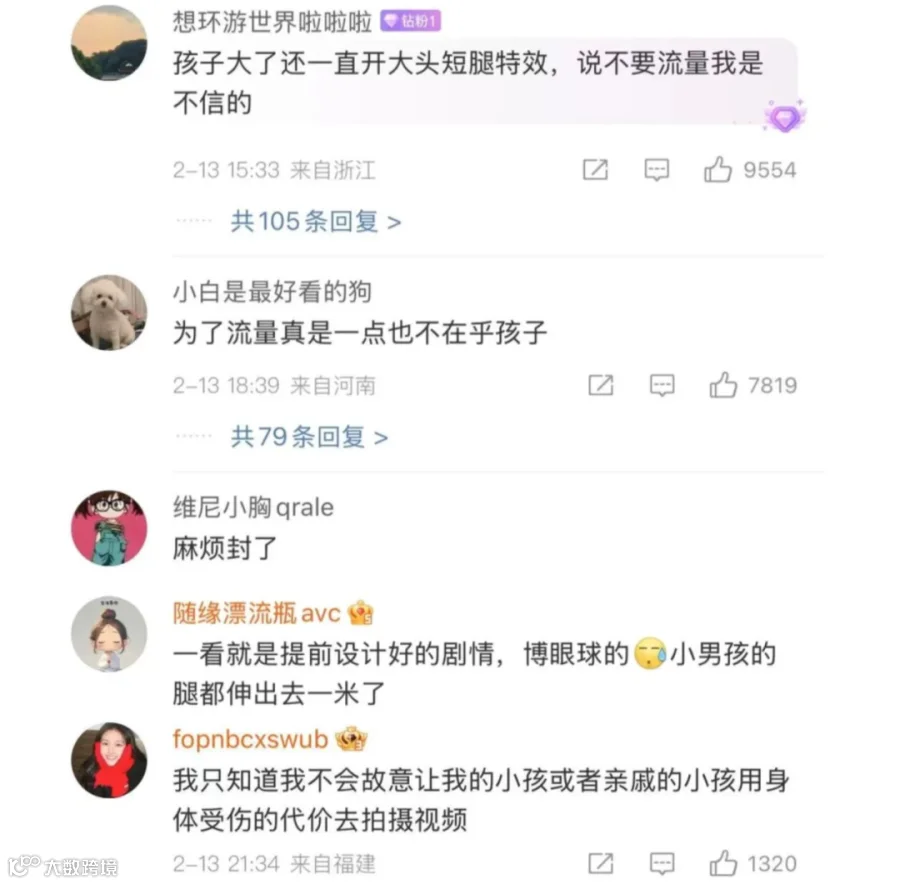This screenshot has width=900, height=884.
Task: Expand the 共79条回复 replies
Action: click(309, 437)
